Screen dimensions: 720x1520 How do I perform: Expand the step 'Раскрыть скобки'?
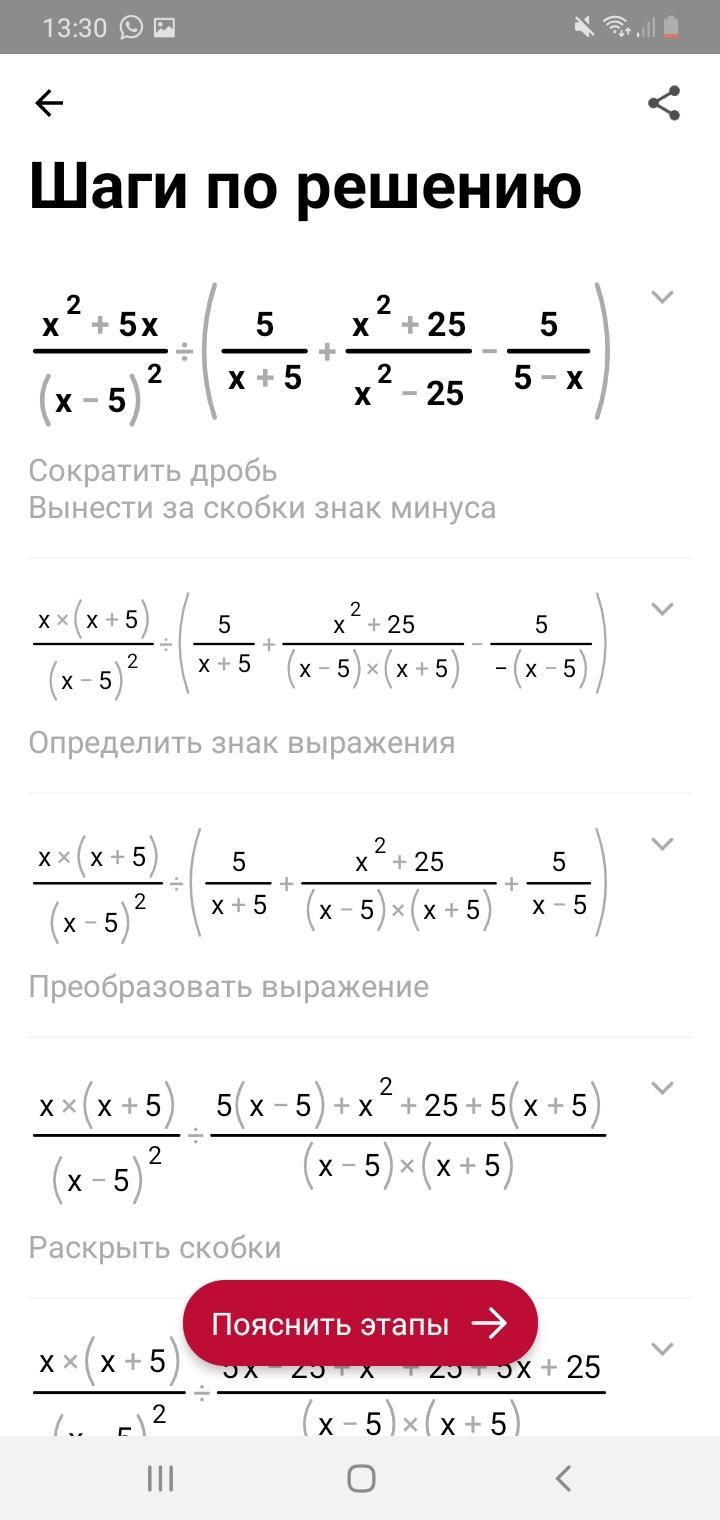coord(662,1087)
